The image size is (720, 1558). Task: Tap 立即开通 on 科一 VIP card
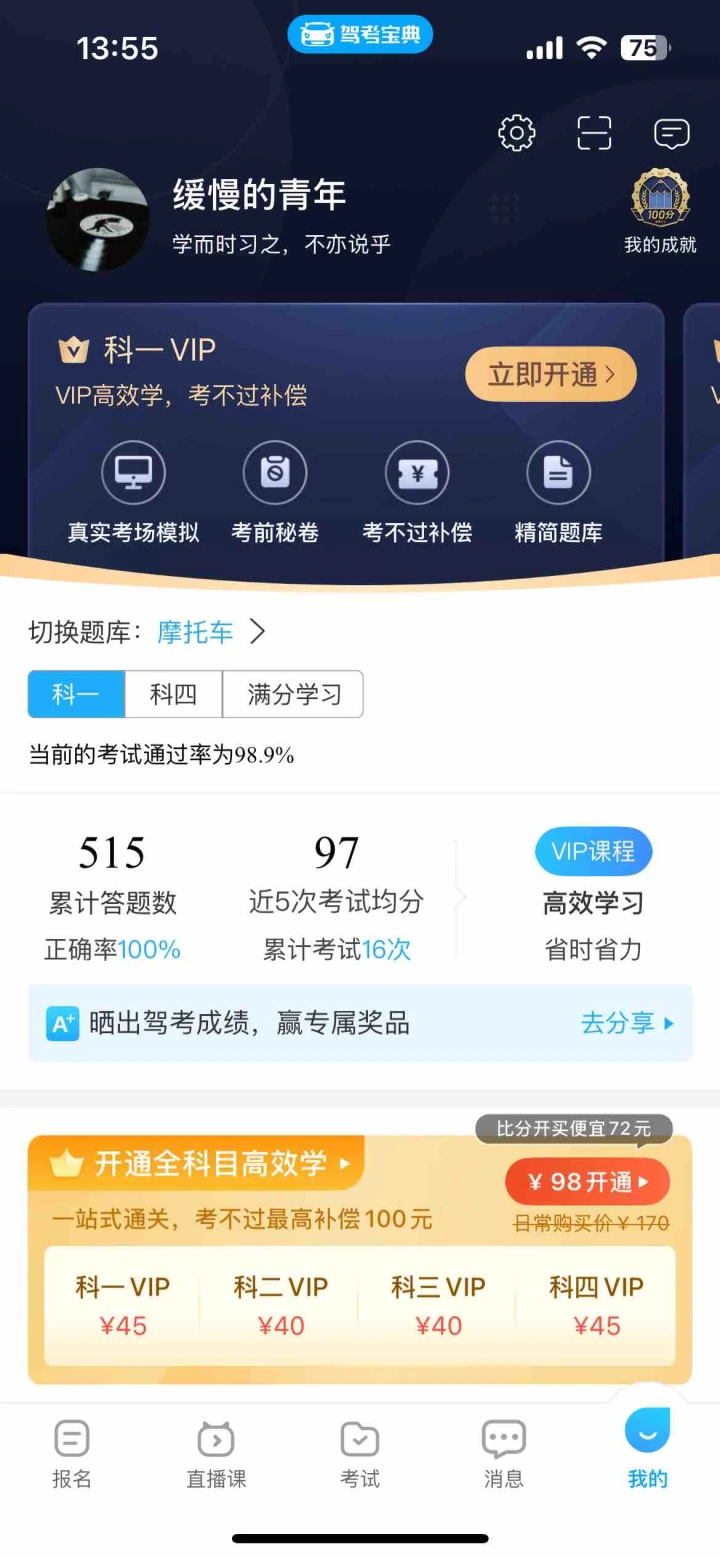550,375
